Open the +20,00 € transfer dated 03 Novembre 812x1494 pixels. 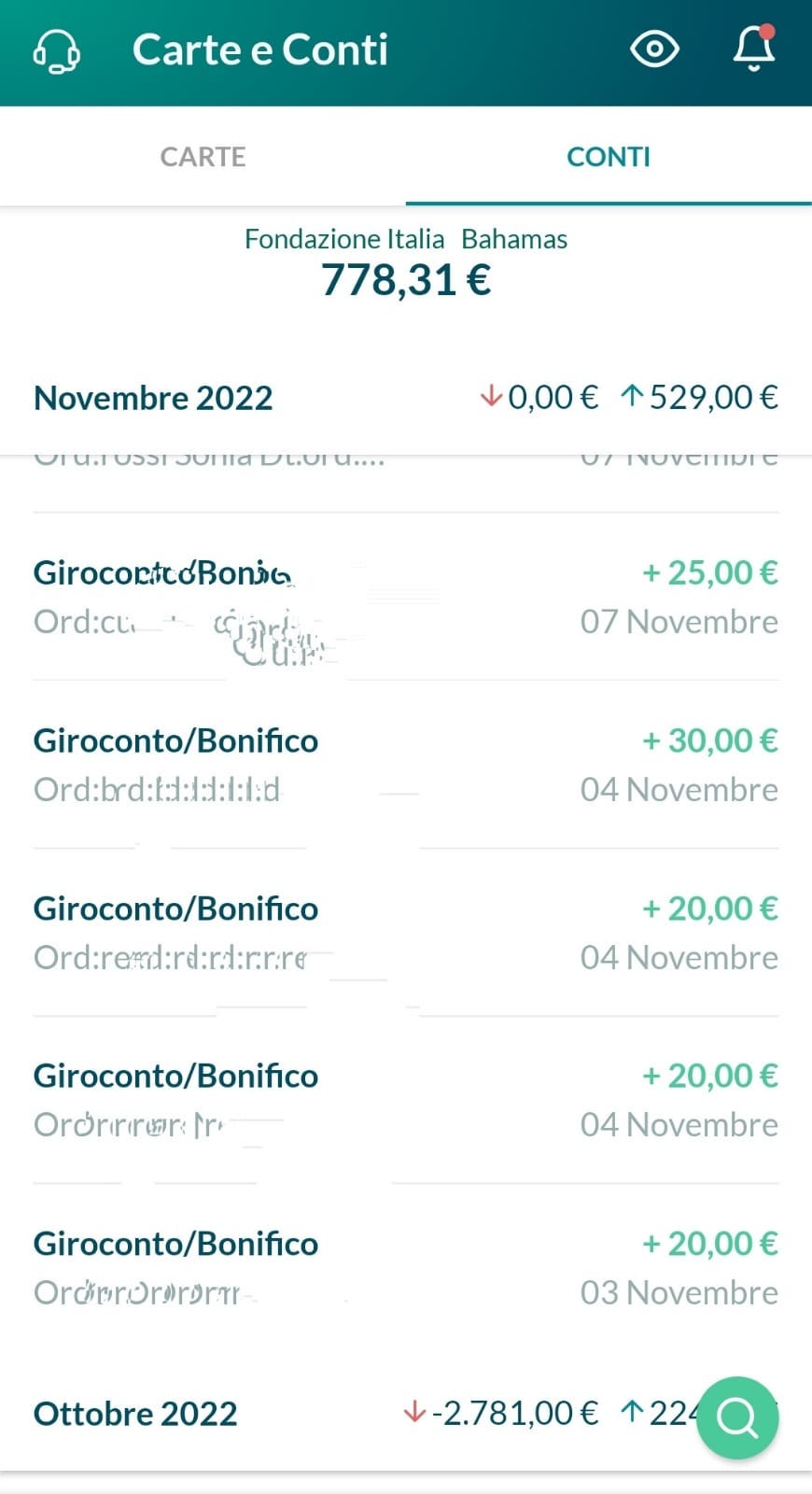tap(406, 1268)
